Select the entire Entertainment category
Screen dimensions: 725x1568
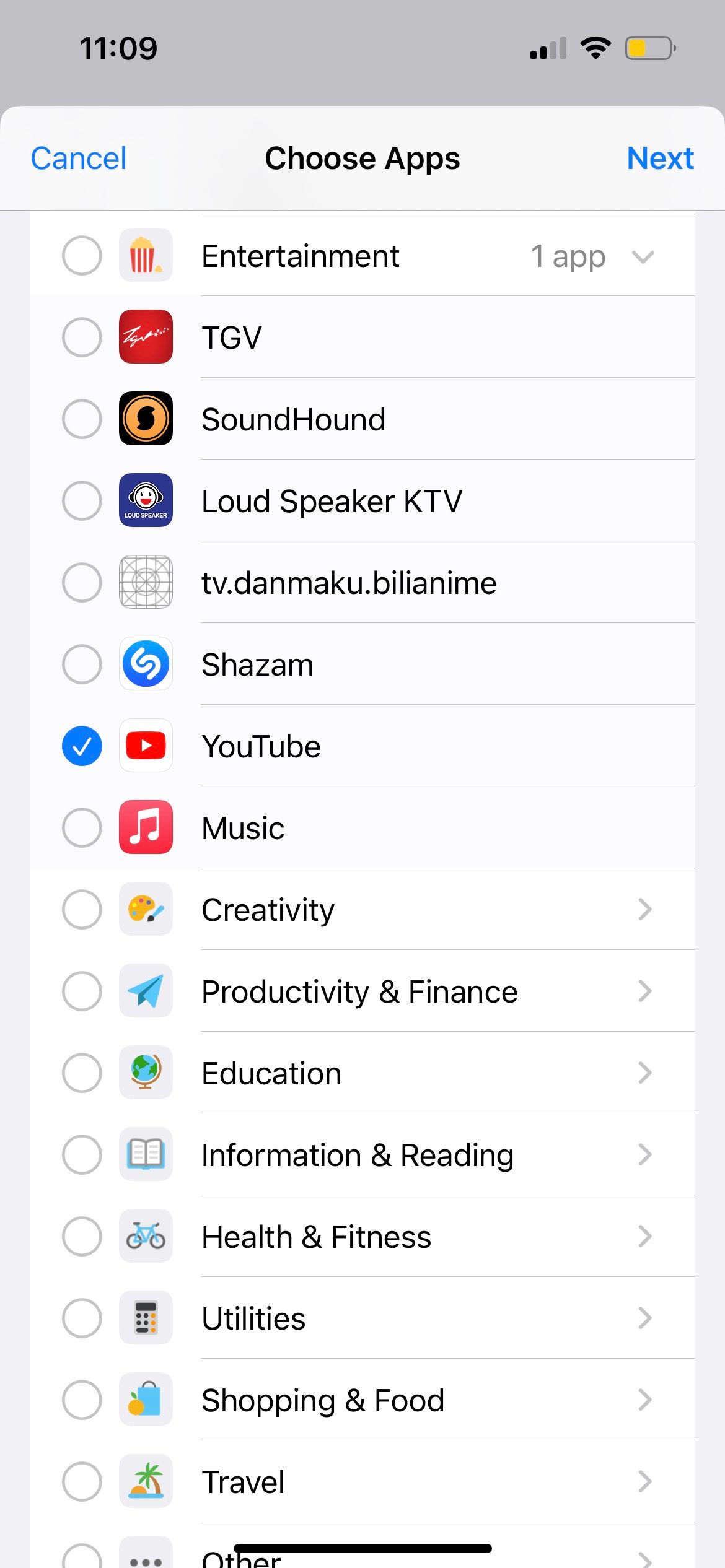82,256
